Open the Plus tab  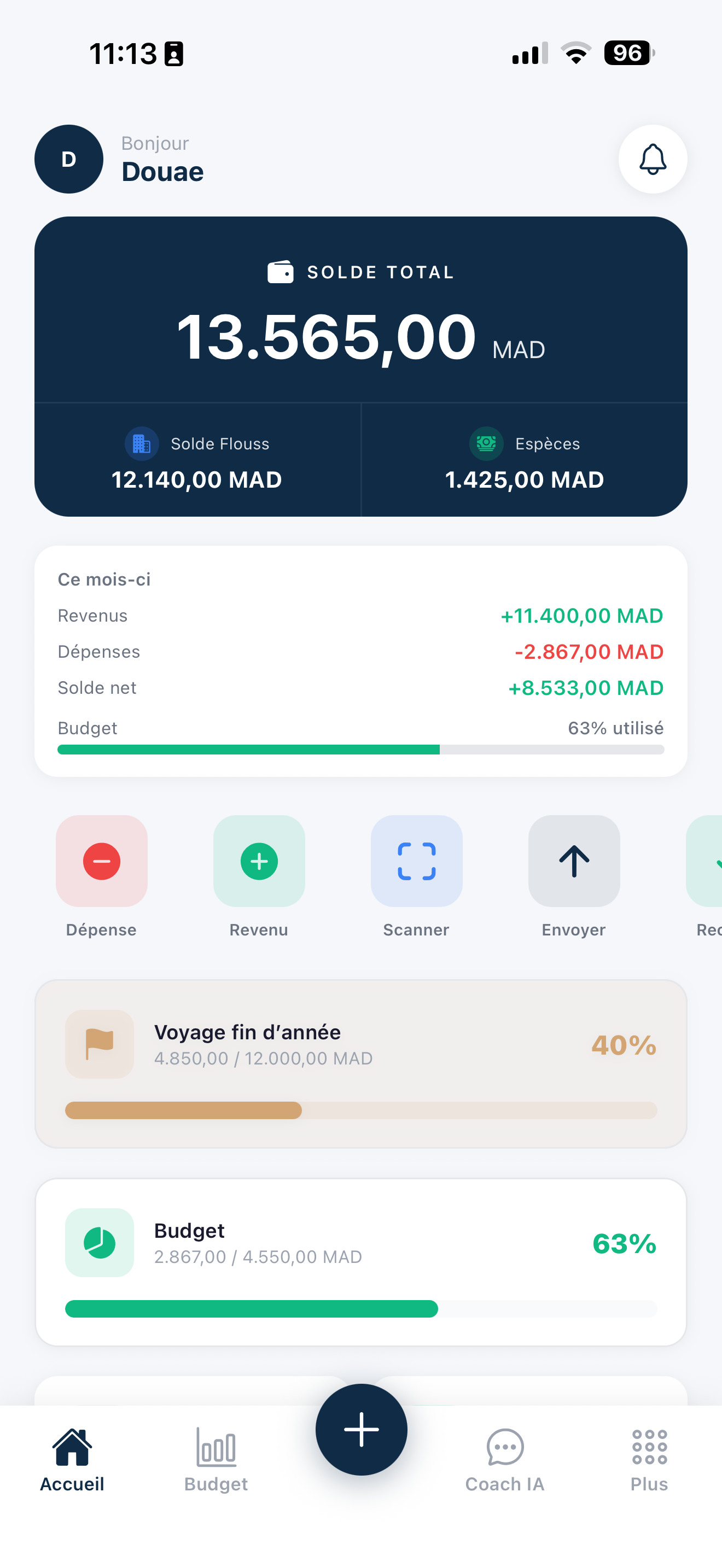(x=649, y=1460)
